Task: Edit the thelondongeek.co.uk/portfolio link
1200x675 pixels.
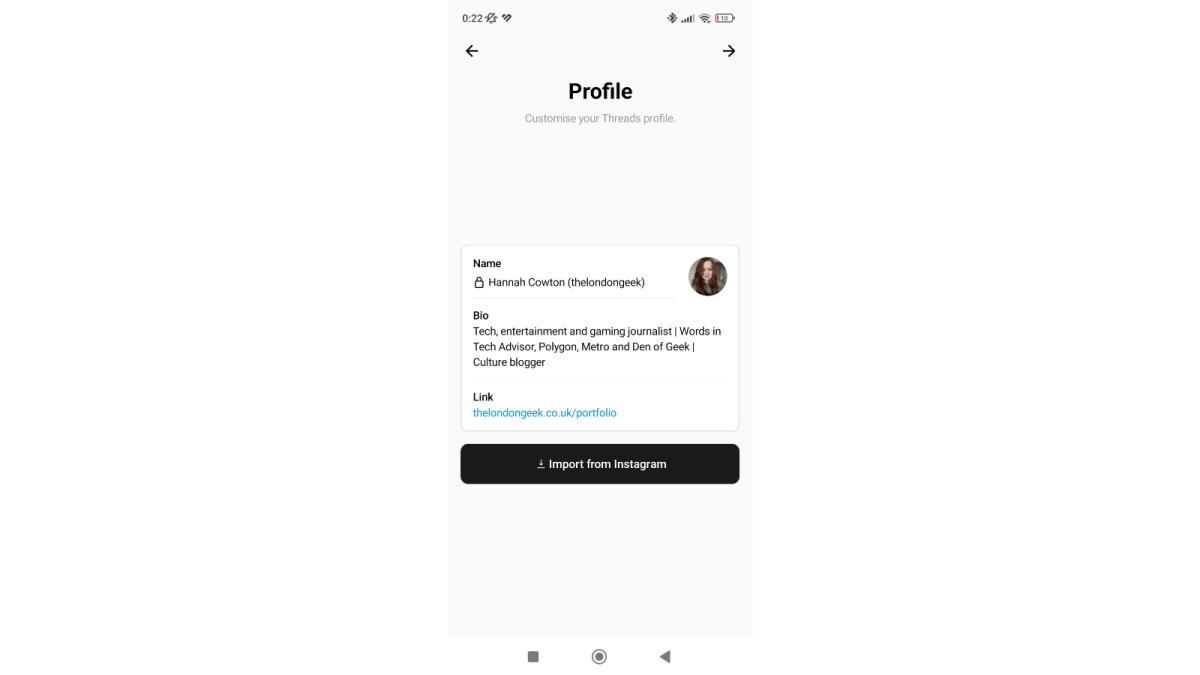Action: pyautogui.click(x=545, y=412)
